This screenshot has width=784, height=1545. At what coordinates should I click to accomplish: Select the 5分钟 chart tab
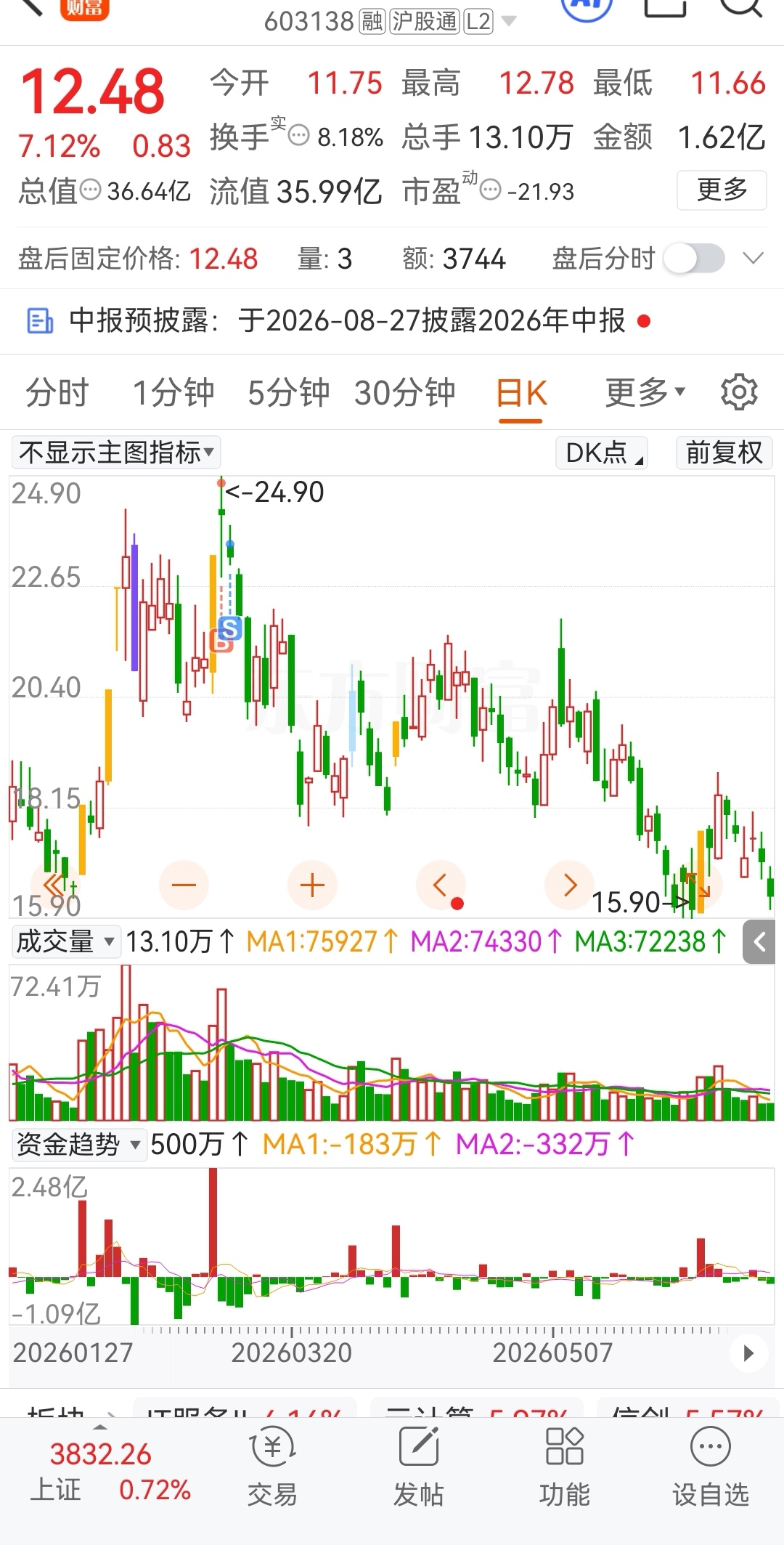click(288, 393)
